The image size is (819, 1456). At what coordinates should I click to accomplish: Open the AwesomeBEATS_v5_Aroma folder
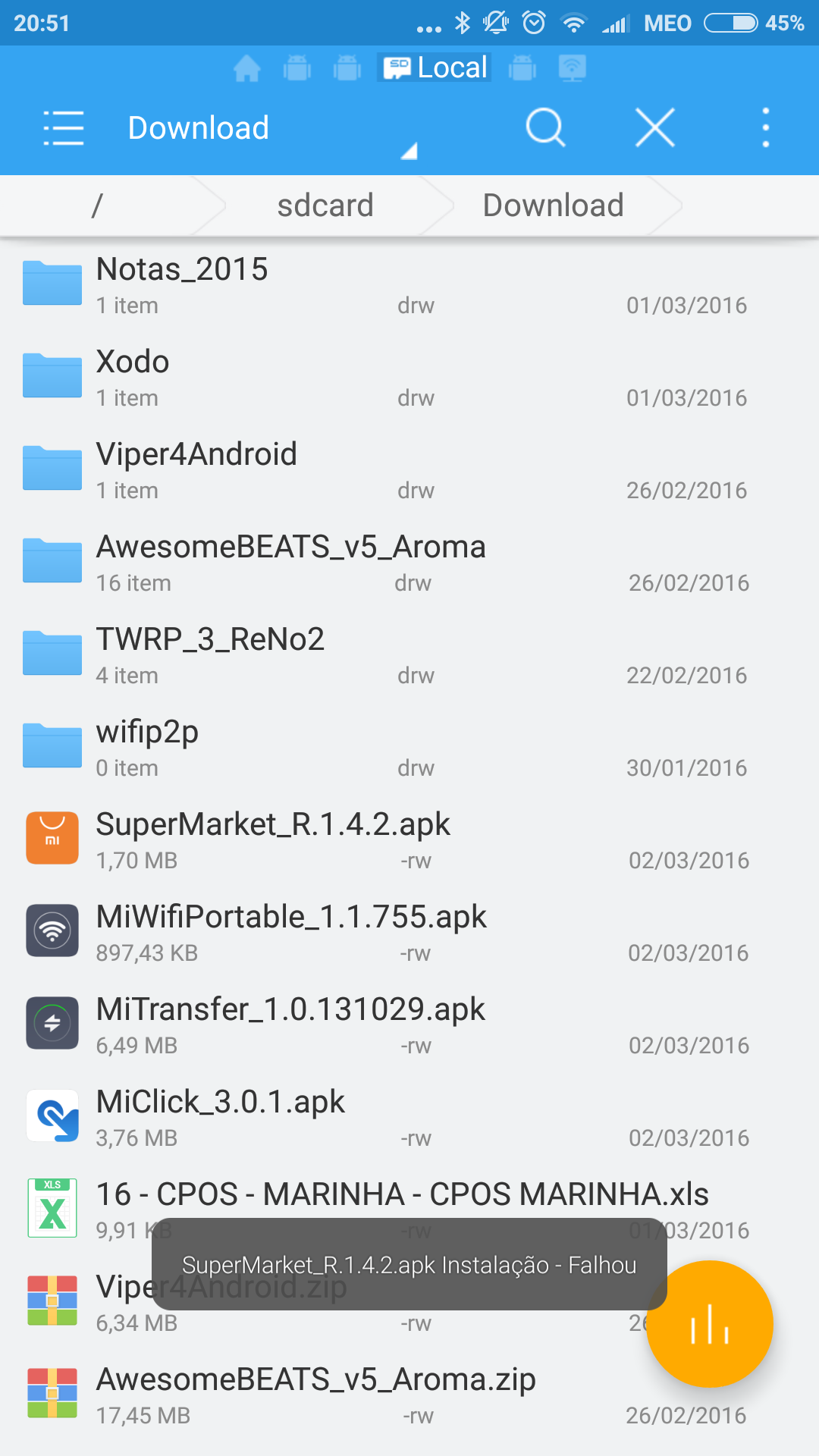pos(409,564)
